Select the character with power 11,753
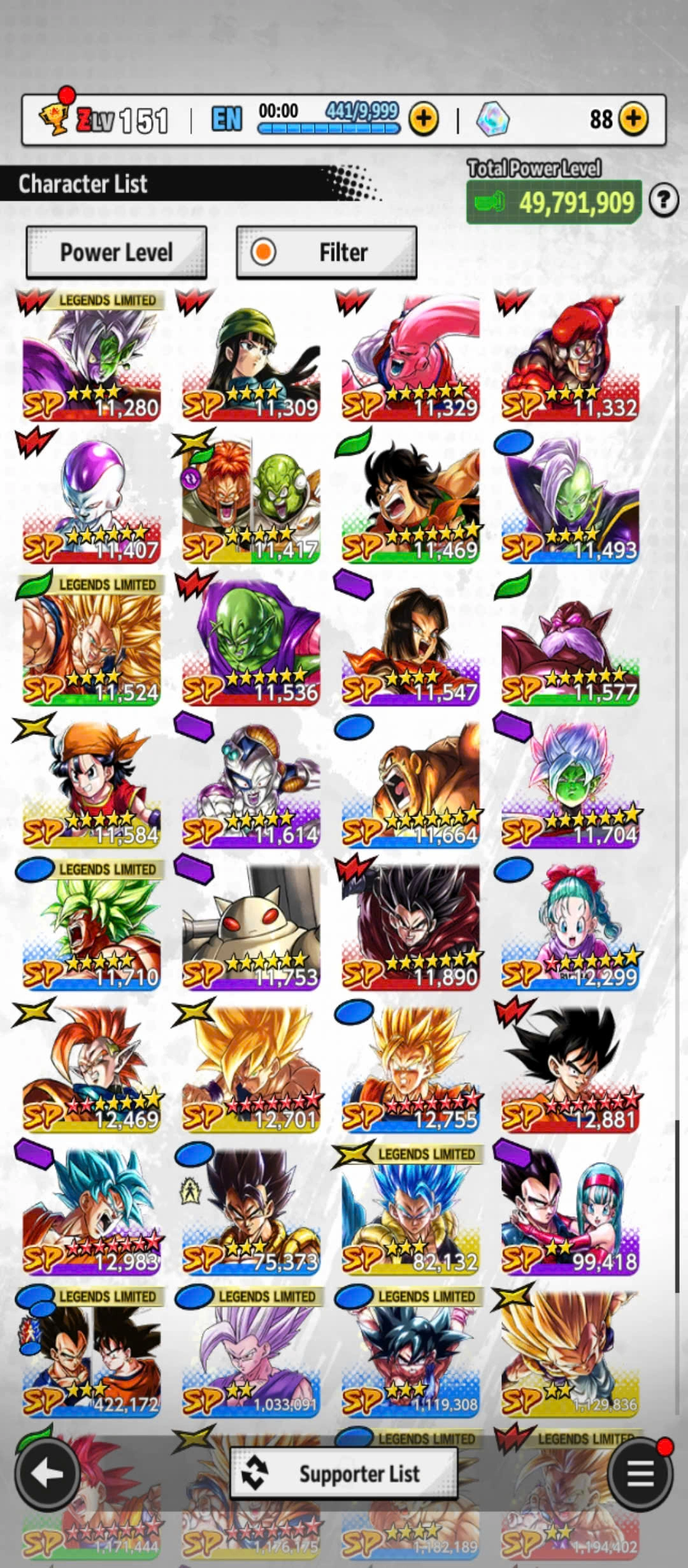The image size is (688, 1568). click(251, 929)
